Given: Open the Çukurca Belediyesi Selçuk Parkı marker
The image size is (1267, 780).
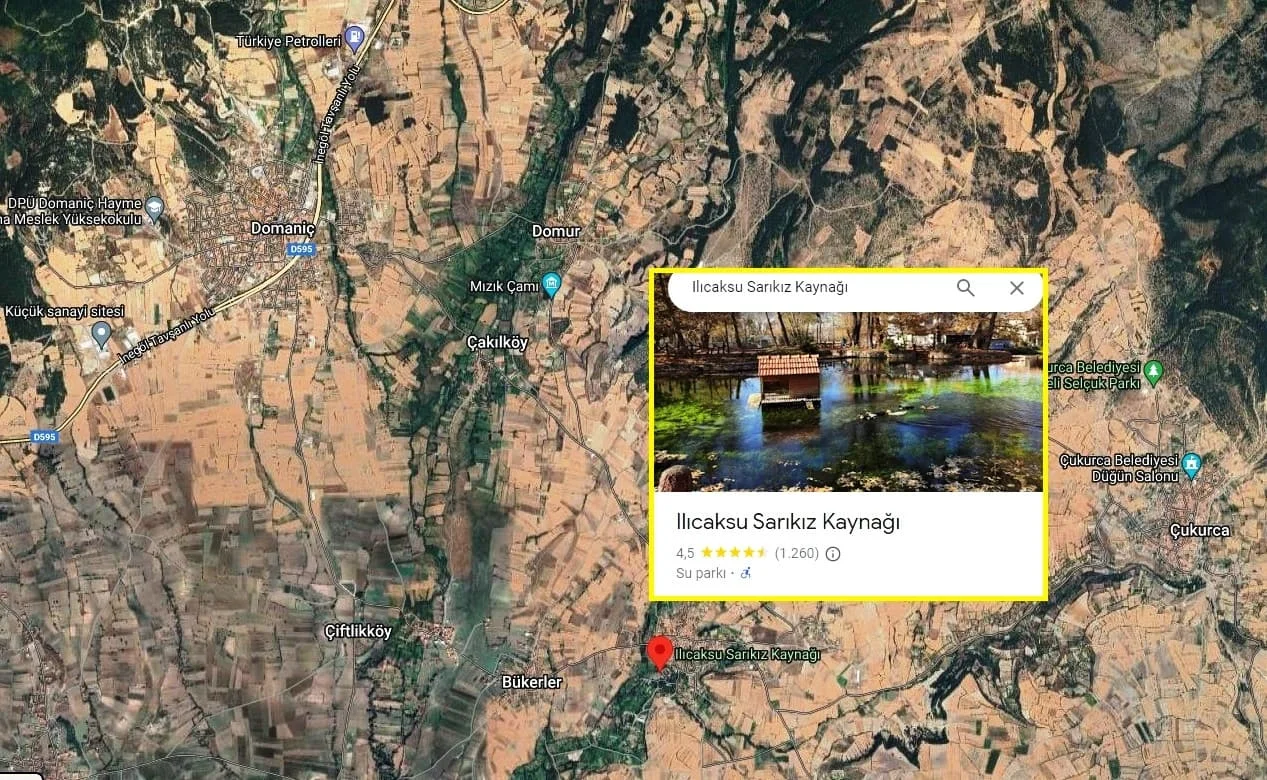Looking at the screenshot, I should [1154, 370].
